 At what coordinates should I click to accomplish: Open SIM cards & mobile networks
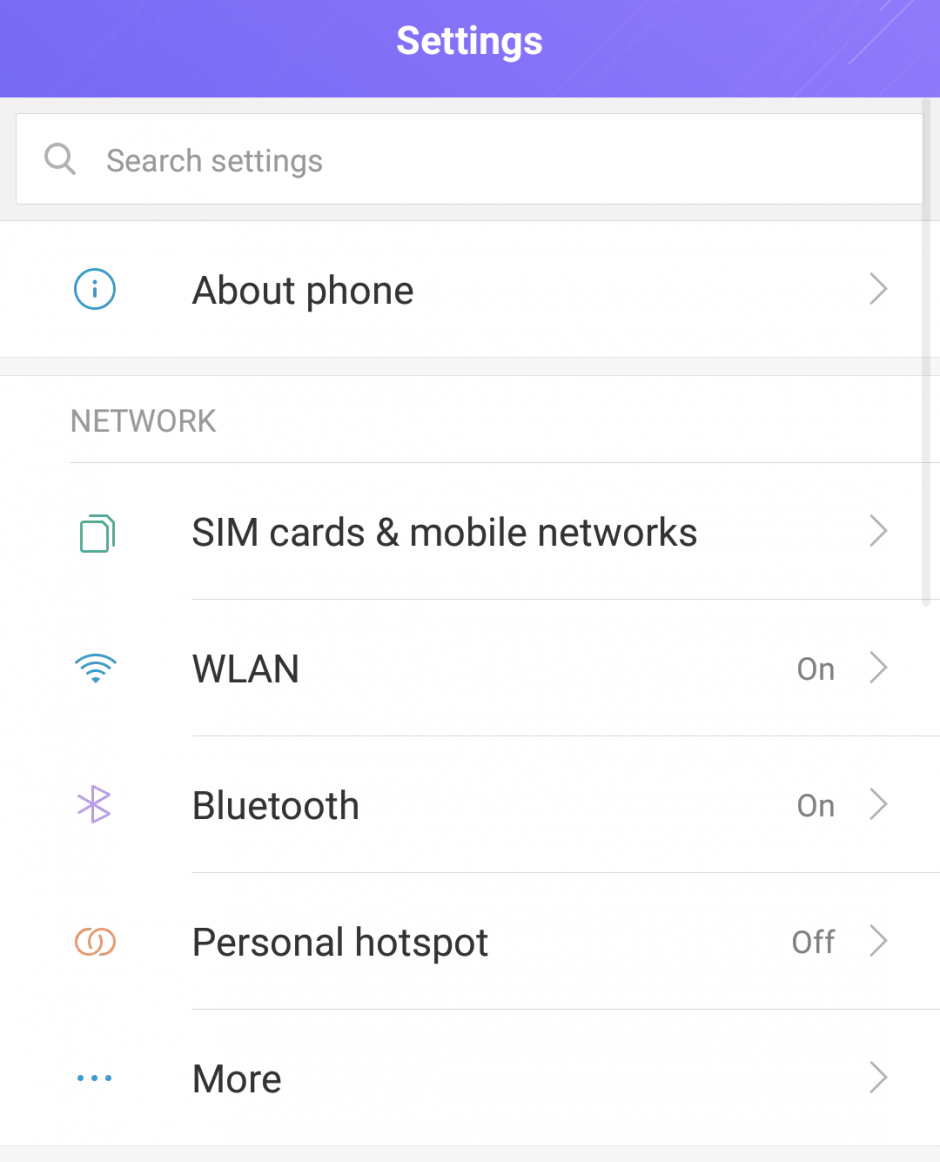444,532
